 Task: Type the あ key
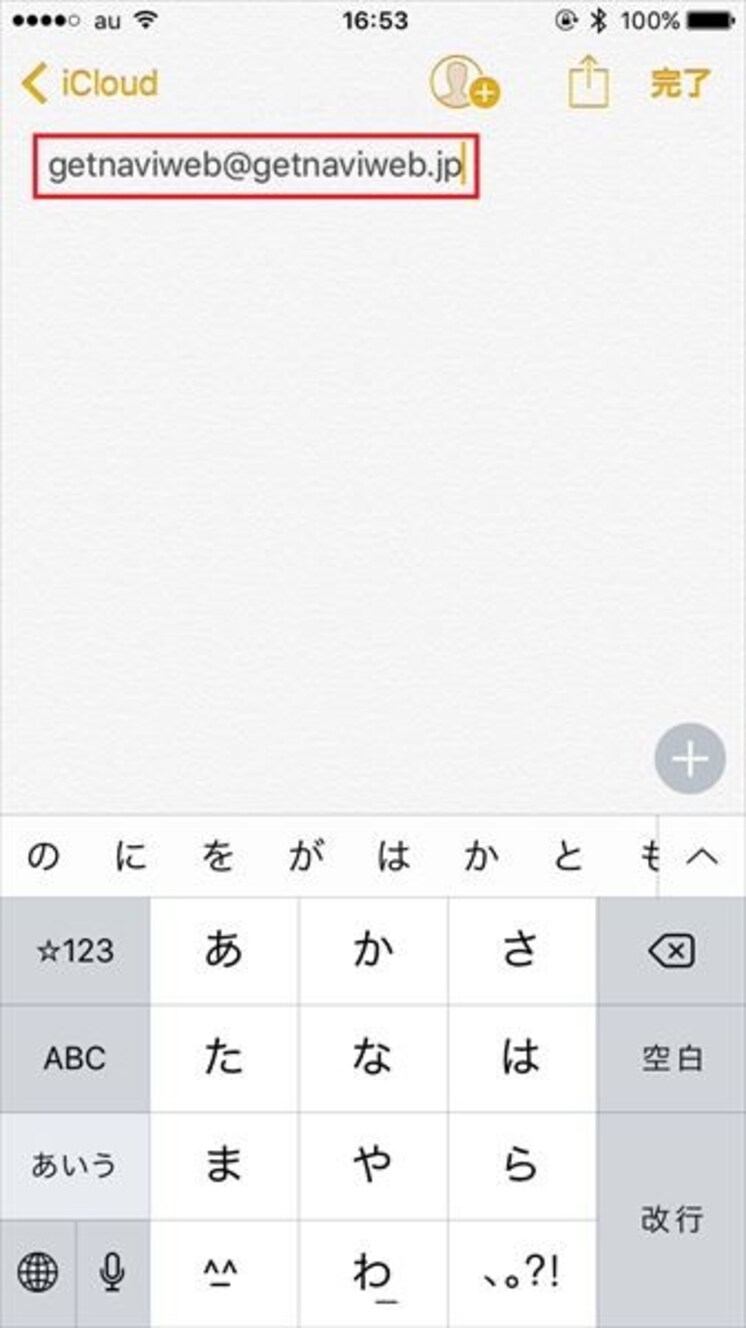224,951
